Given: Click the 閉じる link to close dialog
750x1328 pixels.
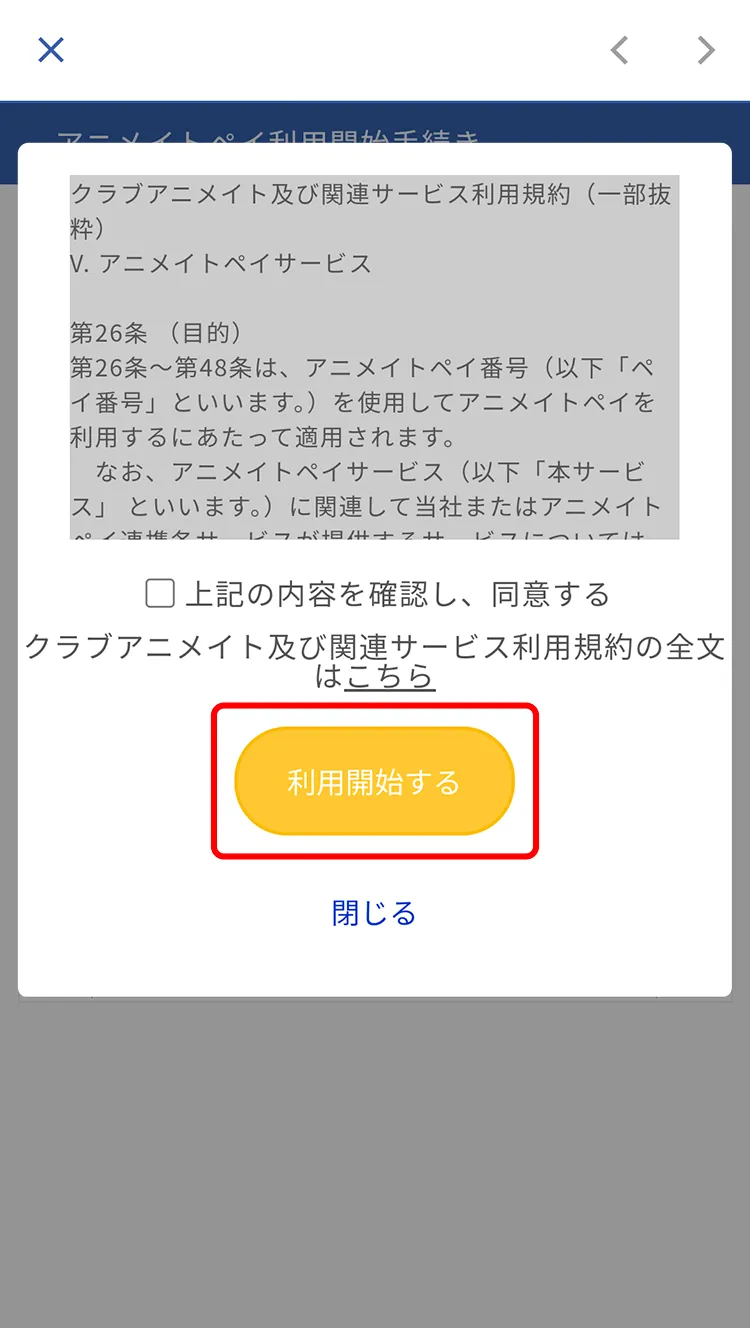Looking at the screenshot, I should coord(373,911).
